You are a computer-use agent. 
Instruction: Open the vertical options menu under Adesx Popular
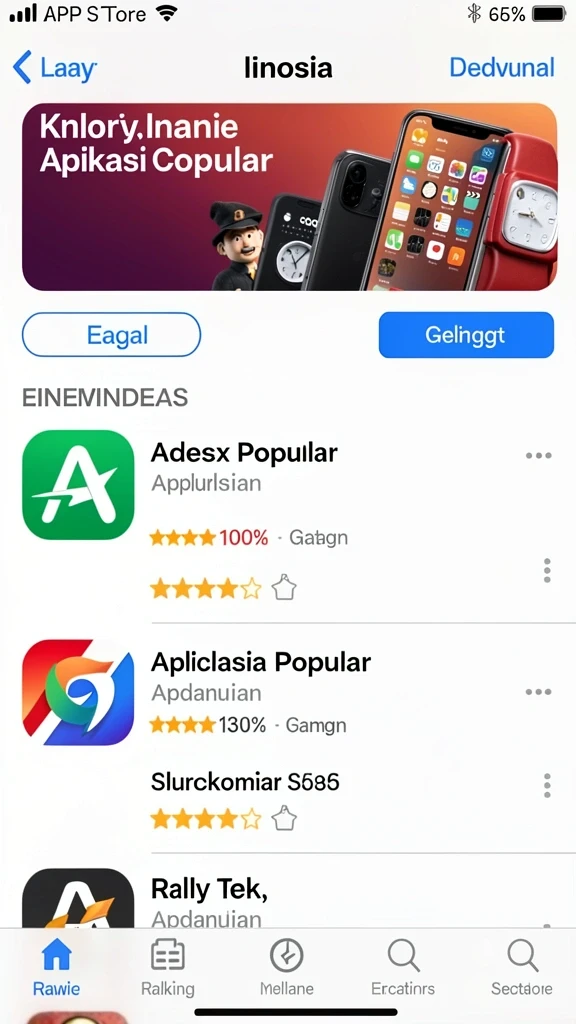pos(547,571)
